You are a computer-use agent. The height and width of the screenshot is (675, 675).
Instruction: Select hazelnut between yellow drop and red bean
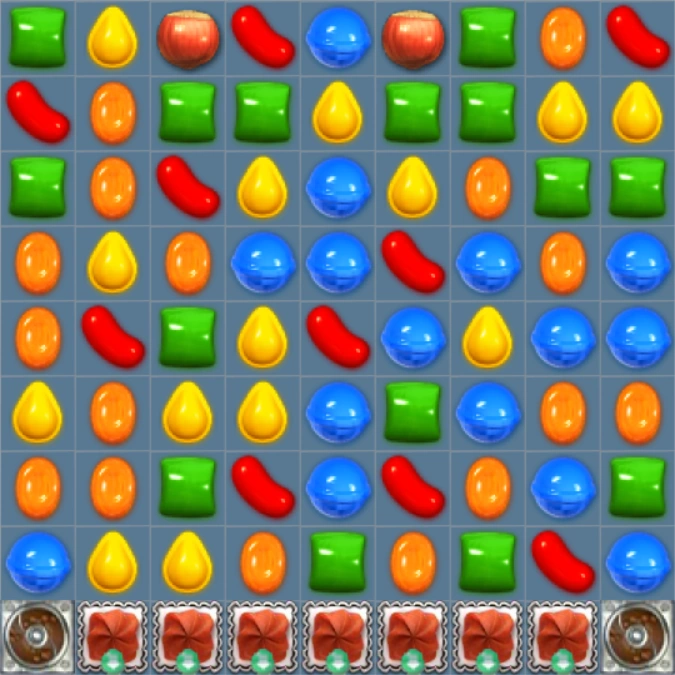(x=187, y=37)
